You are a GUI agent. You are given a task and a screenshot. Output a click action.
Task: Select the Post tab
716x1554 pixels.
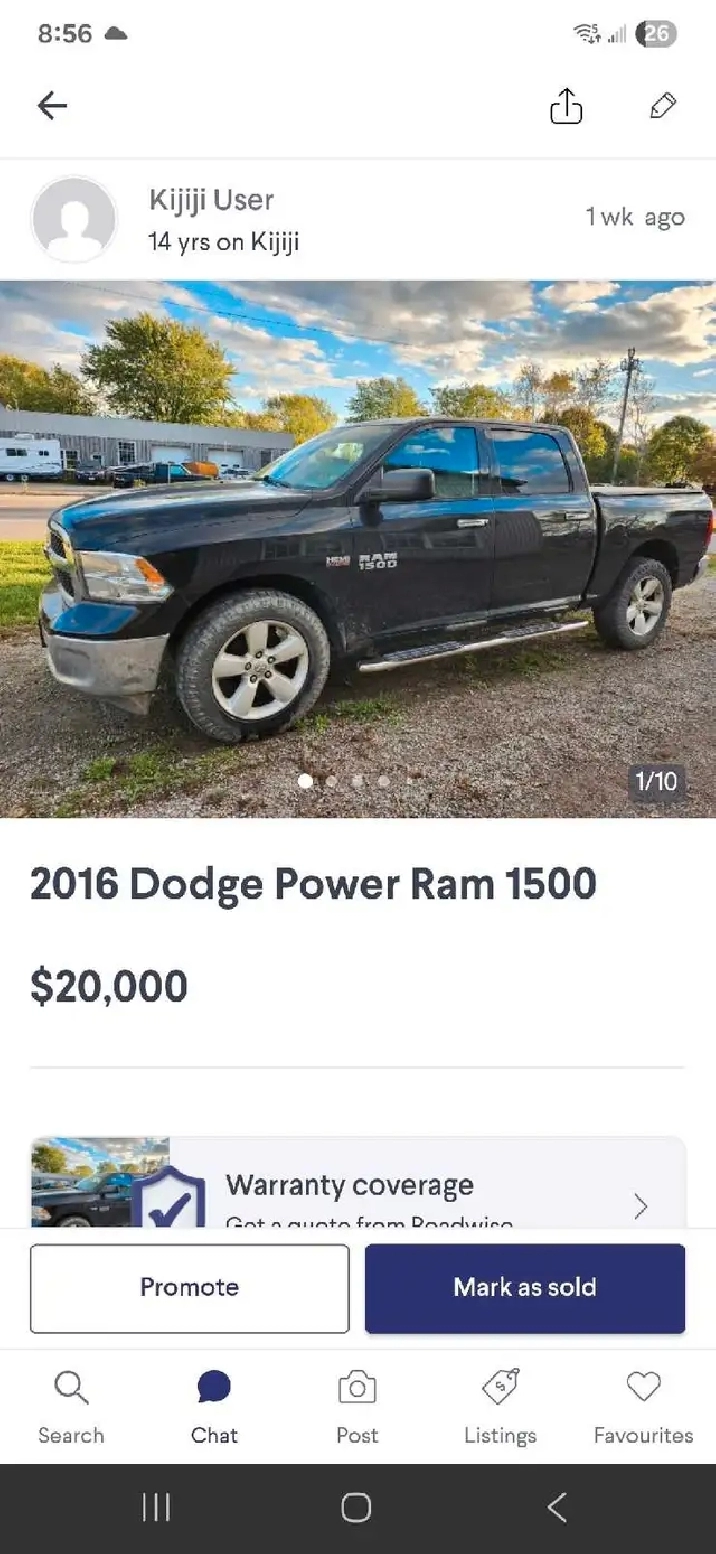pos(357,1407)
